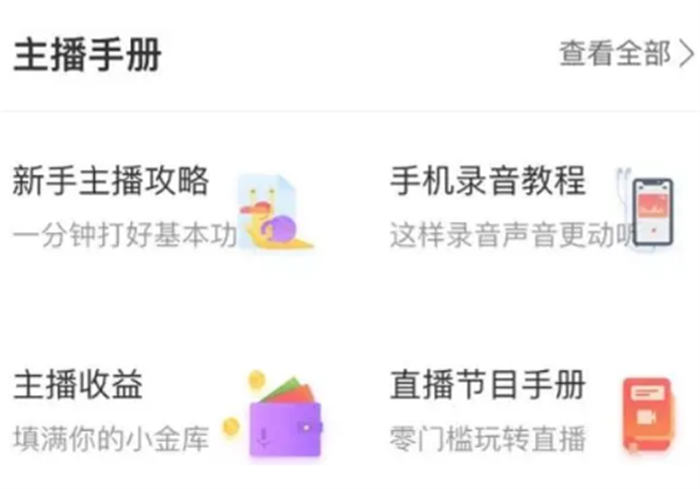Open 查看全部 to view all guides

[x=625, y=54]
